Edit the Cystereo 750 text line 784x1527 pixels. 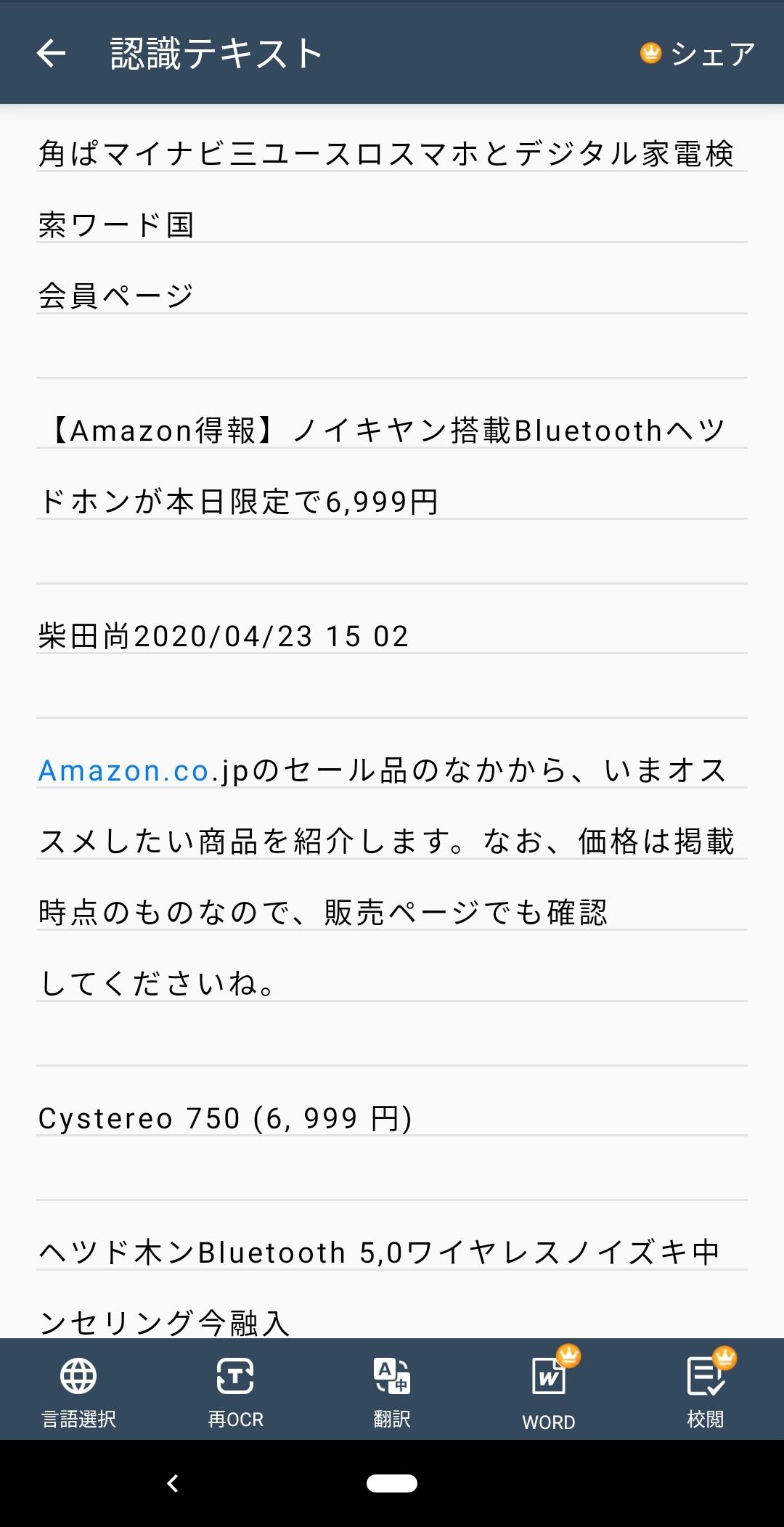392,1118
